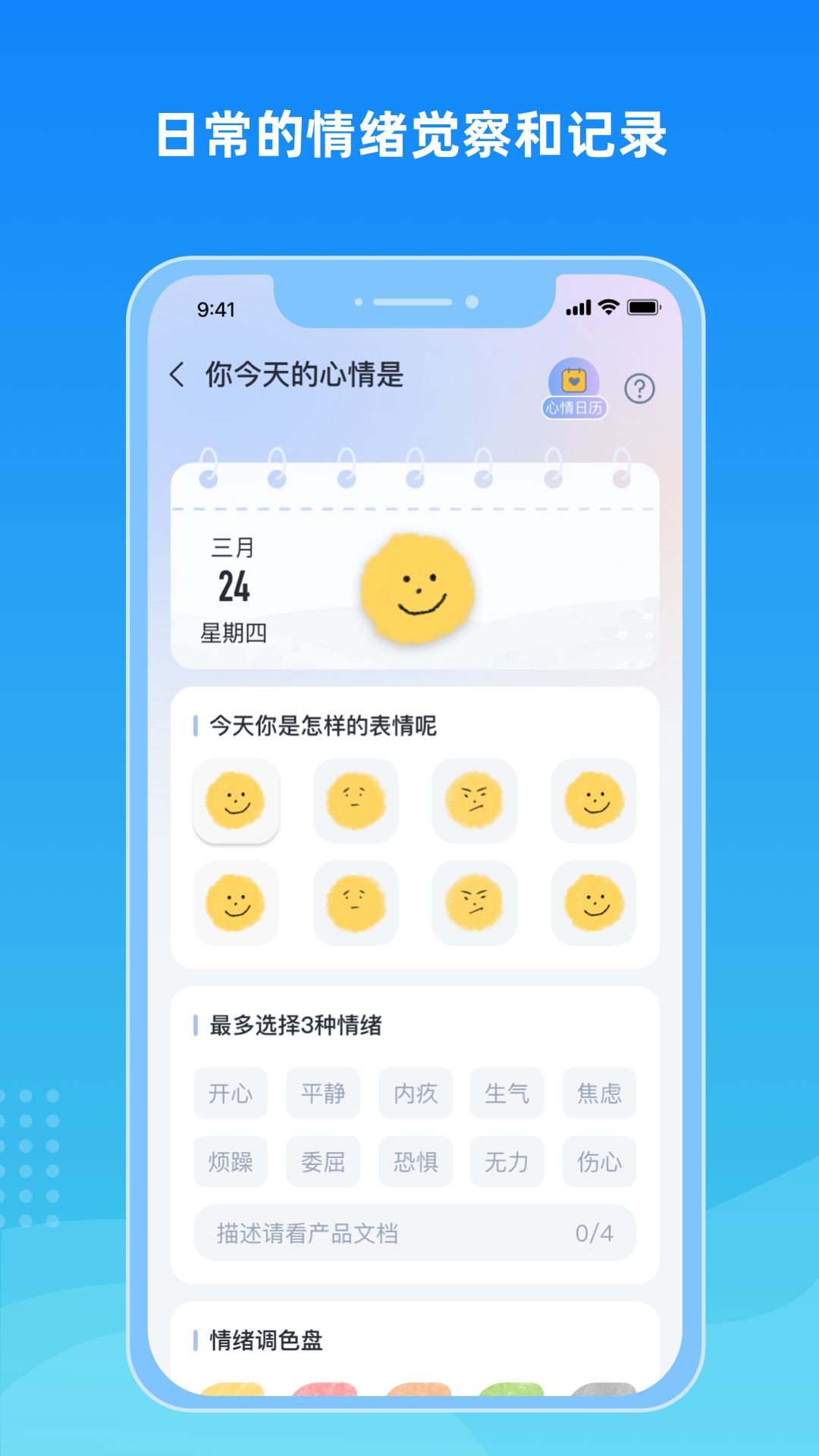Select the last smiley in the bottom row
Viewport: 819px width, 1456px height.
[592, 903]
